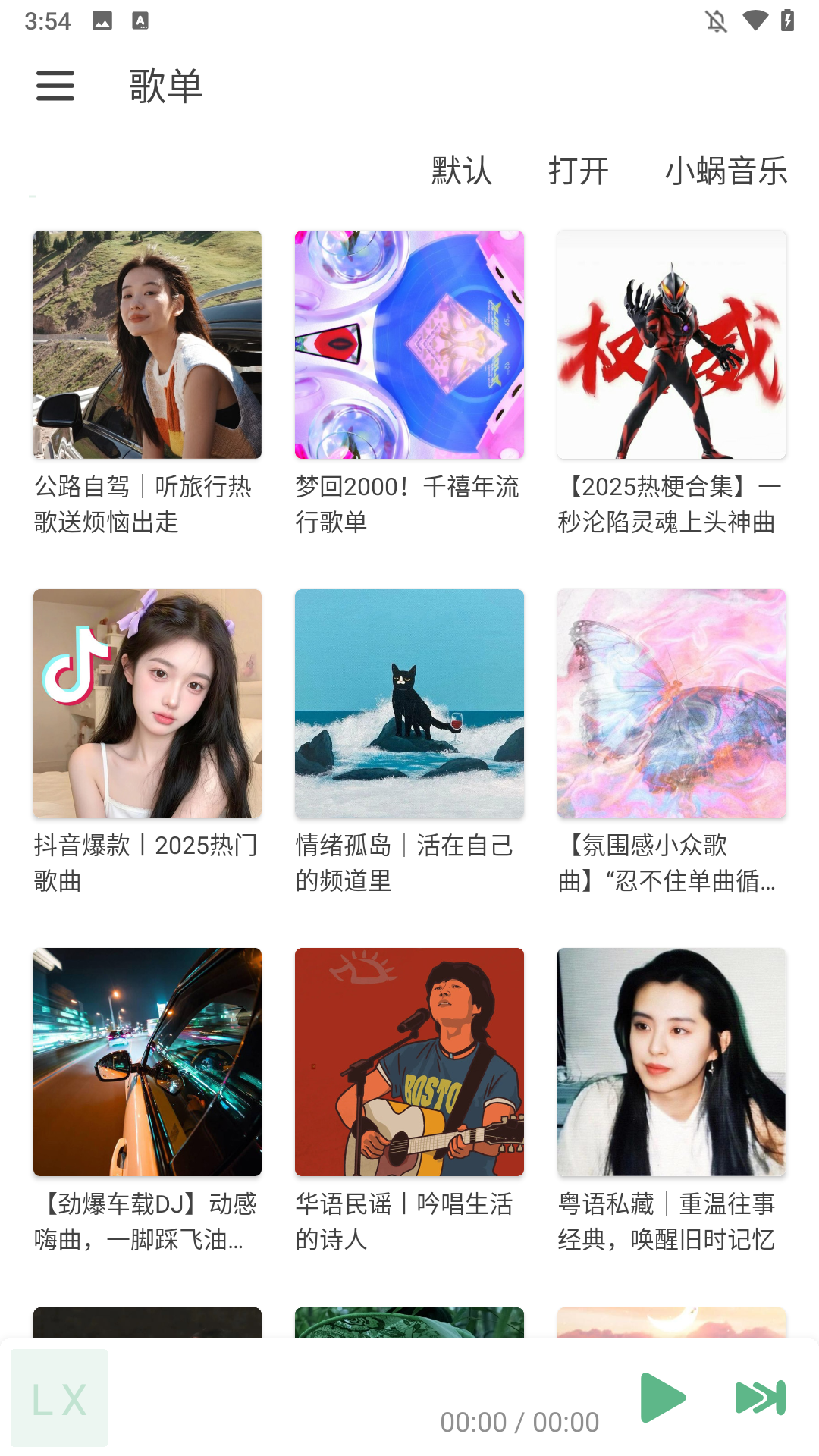Tap the muted-notifications icon in status bar
Screen dimensions: 819x1456
coord(716,22)
